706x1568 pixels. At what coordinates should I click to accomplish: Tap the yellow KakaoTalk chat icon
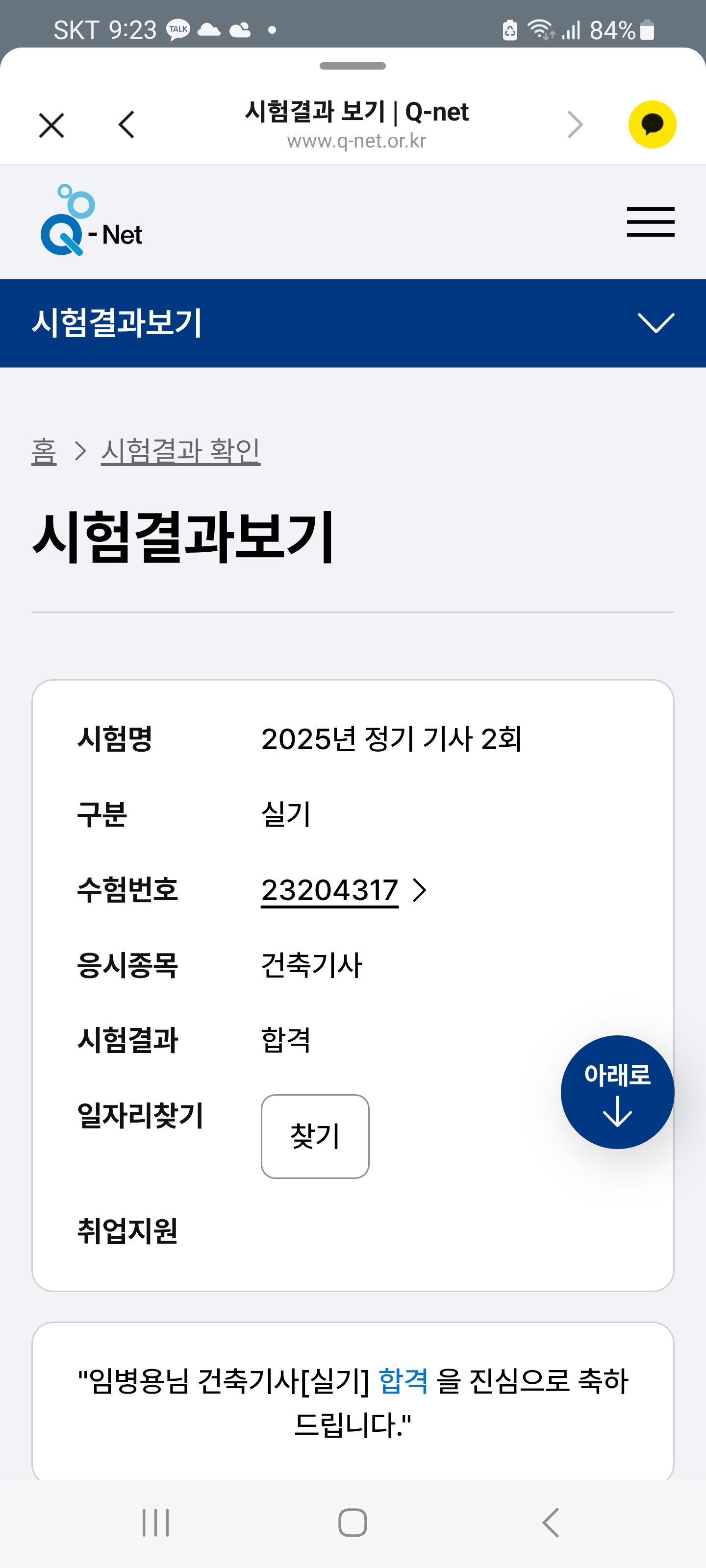pyautogui.click(x=652, y=125)
